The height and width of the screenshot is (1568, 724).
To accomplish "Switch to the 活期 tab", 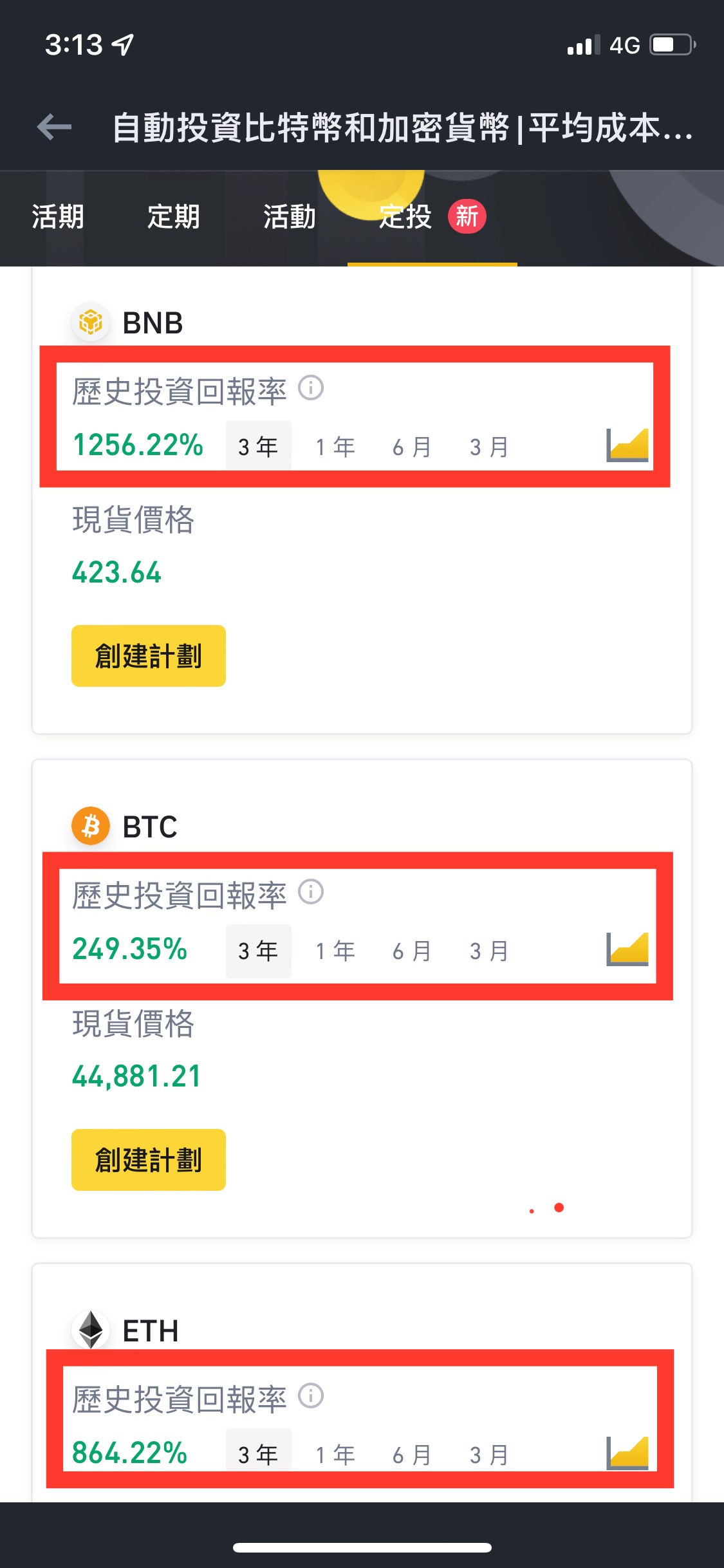I will pos(58,217).
